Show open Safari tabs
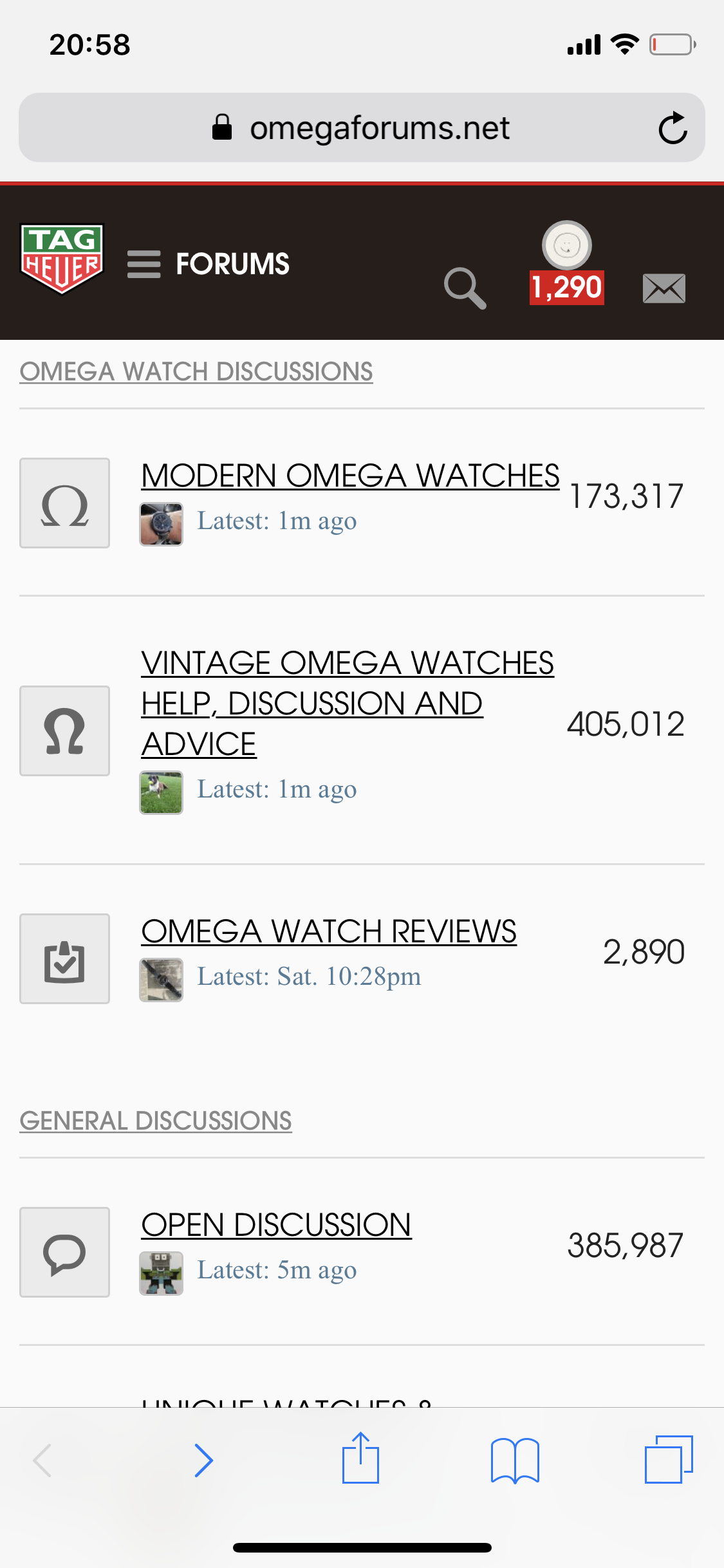 (669, 1459)
